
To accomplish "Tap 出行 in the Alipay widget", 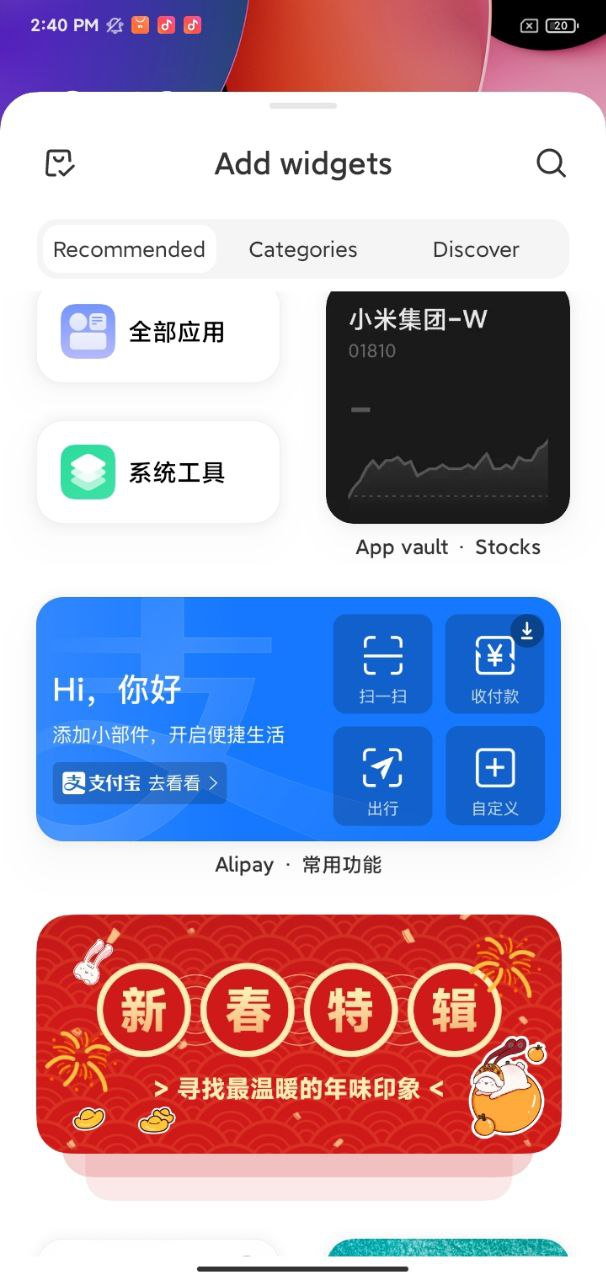I will point(383,776).
